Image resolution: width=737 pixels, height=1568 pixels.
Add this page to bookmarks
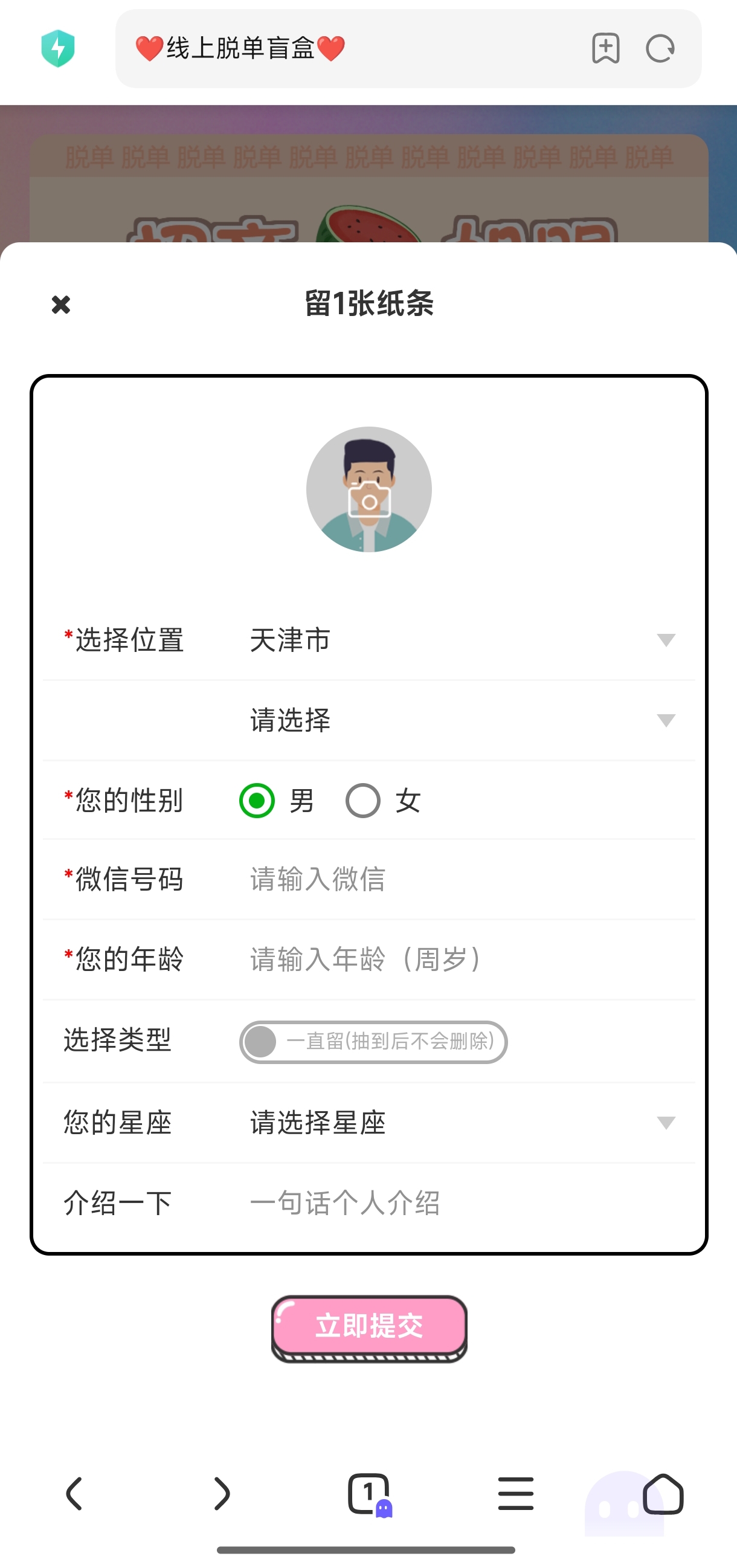605,49
